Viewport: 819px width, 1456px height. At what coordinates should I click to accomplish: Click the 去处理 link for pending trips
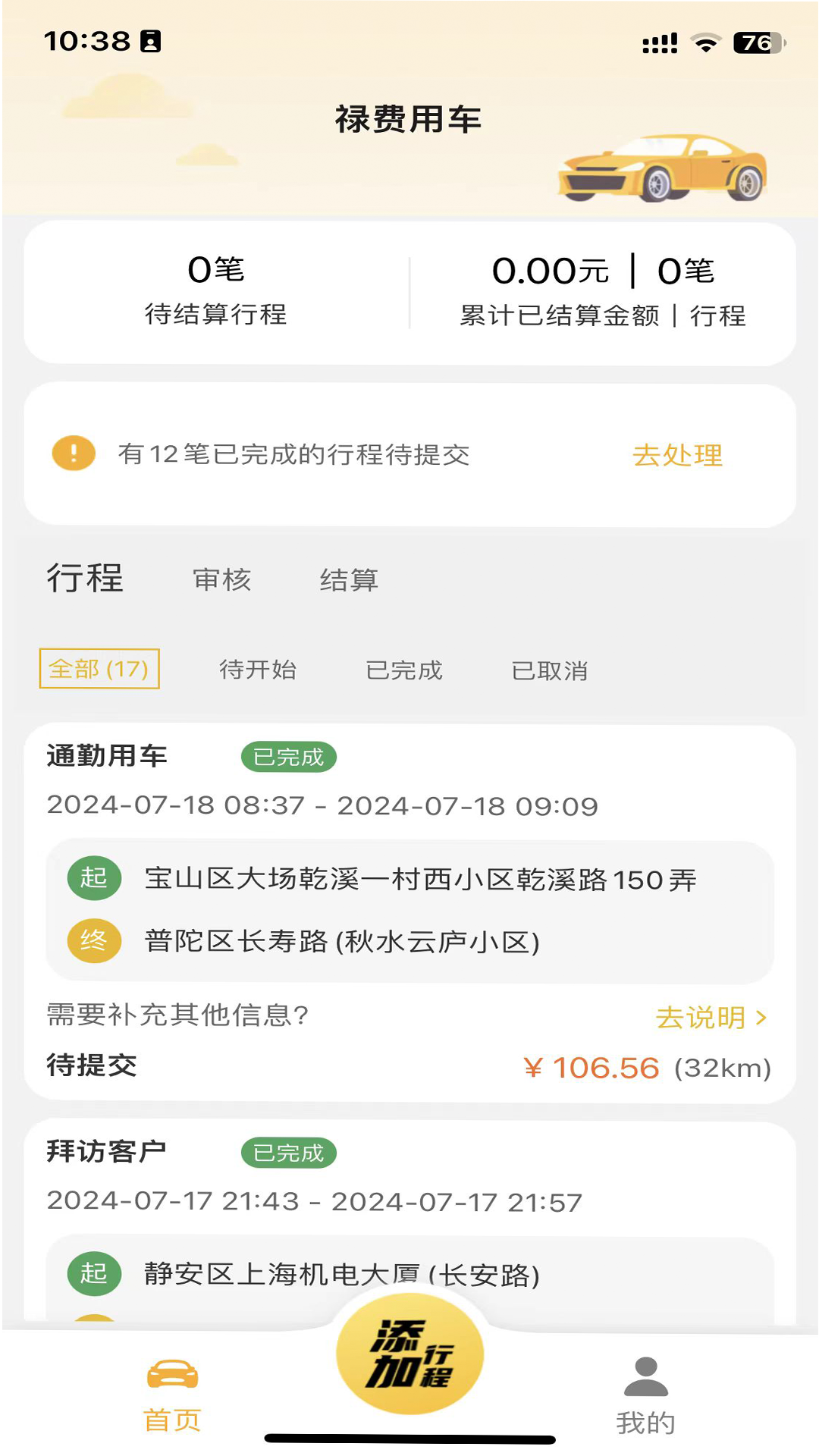(x=679, y=454)
